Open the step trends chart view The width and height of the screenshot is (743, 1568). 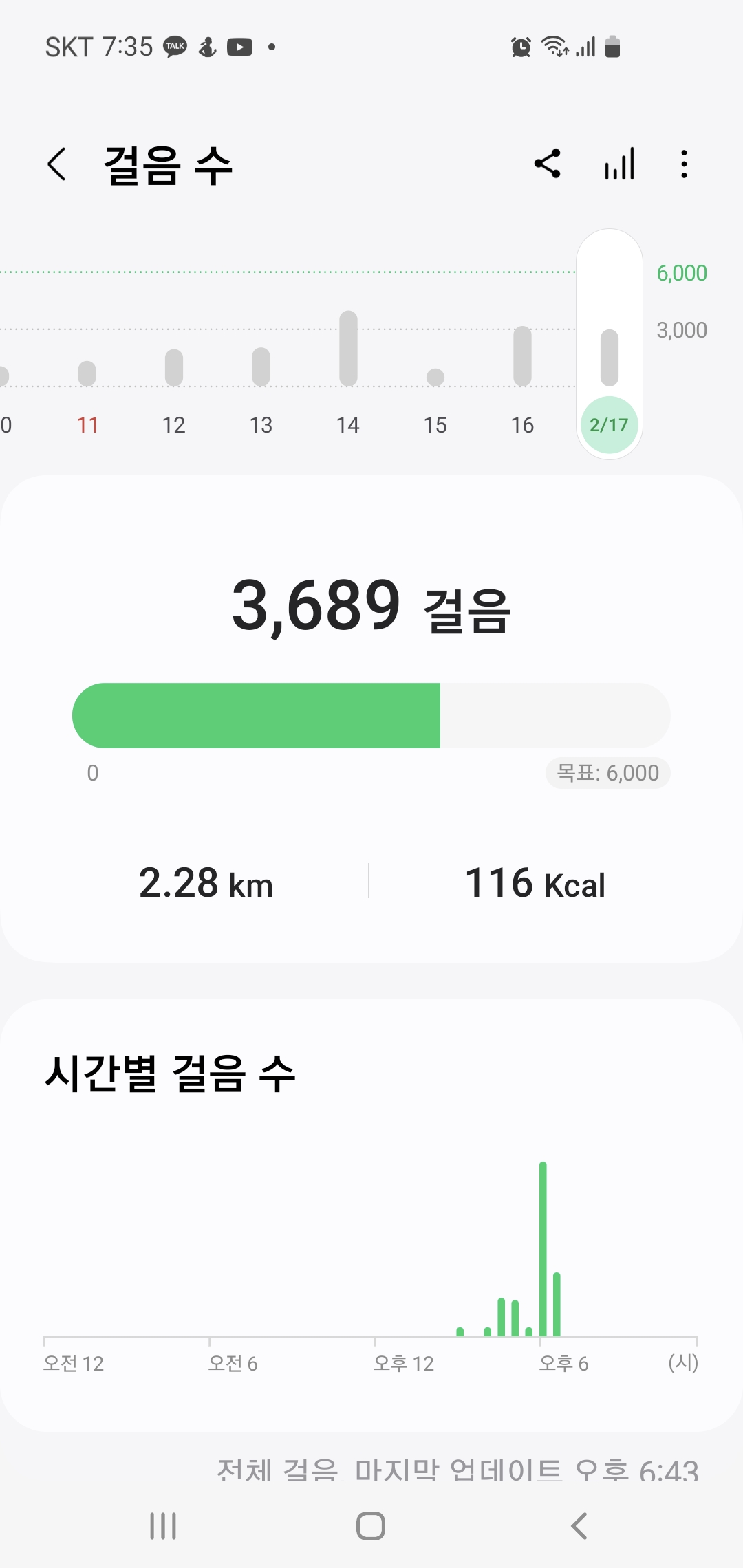pyautogui.click(x=619, y=165)
